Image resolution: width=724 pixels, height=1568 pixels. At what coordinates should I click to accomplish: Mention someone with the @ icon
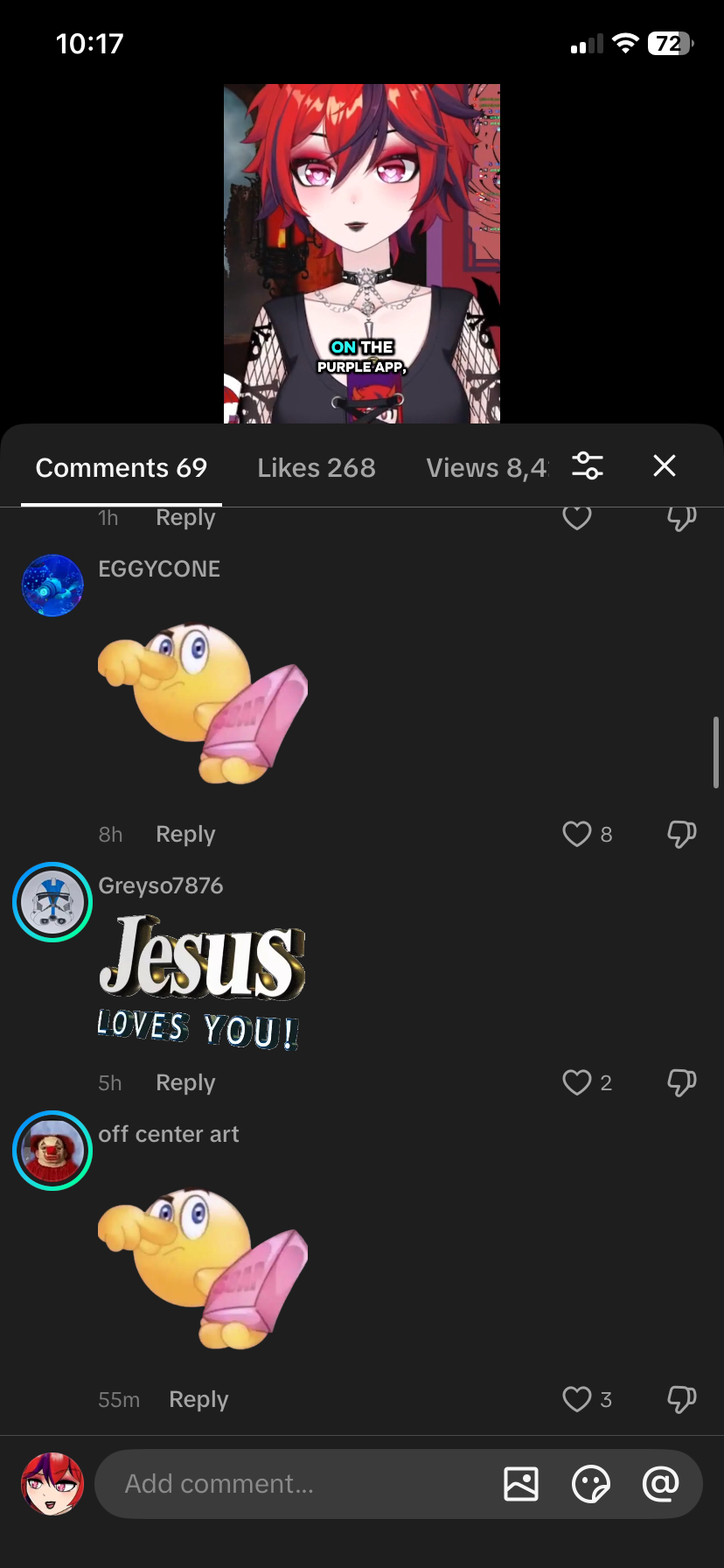click(x=660, y=1484)
